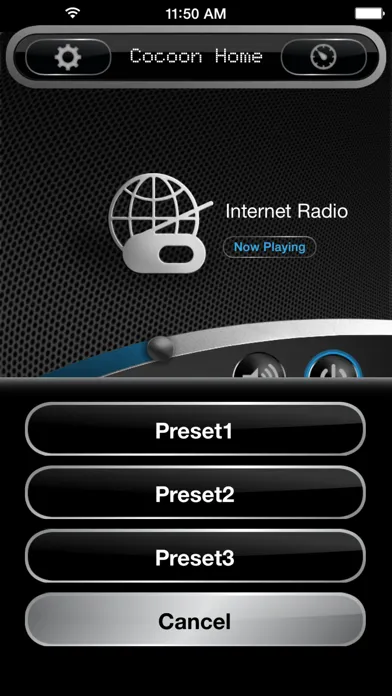
Task: Mute the speaker
Action: click(259, 365)
